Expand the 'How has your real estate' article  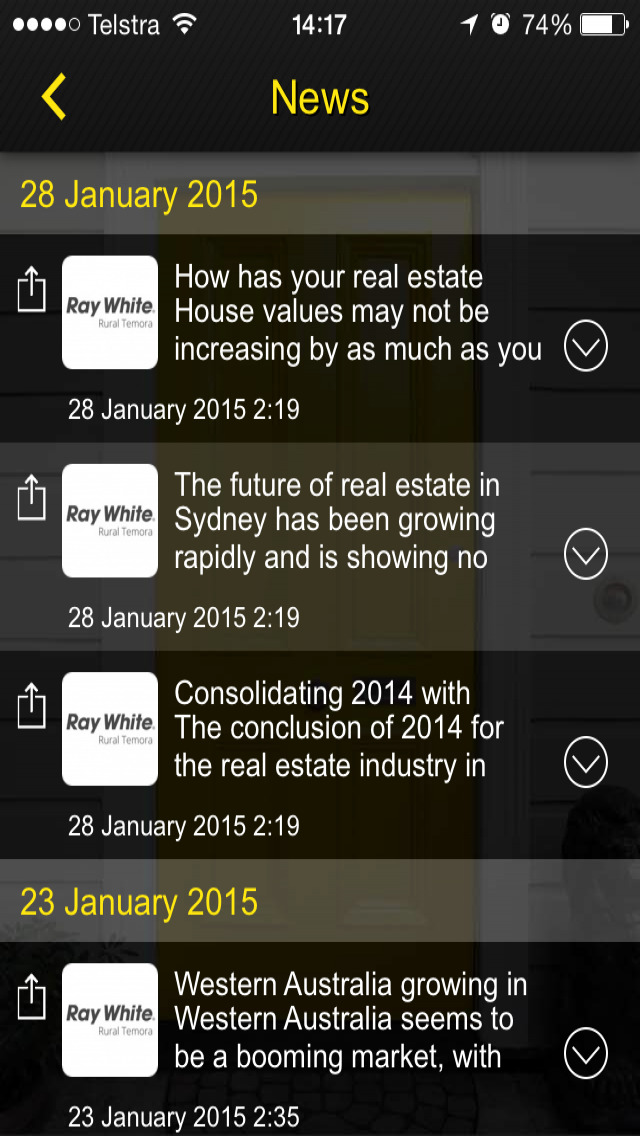tap(586, 346)
